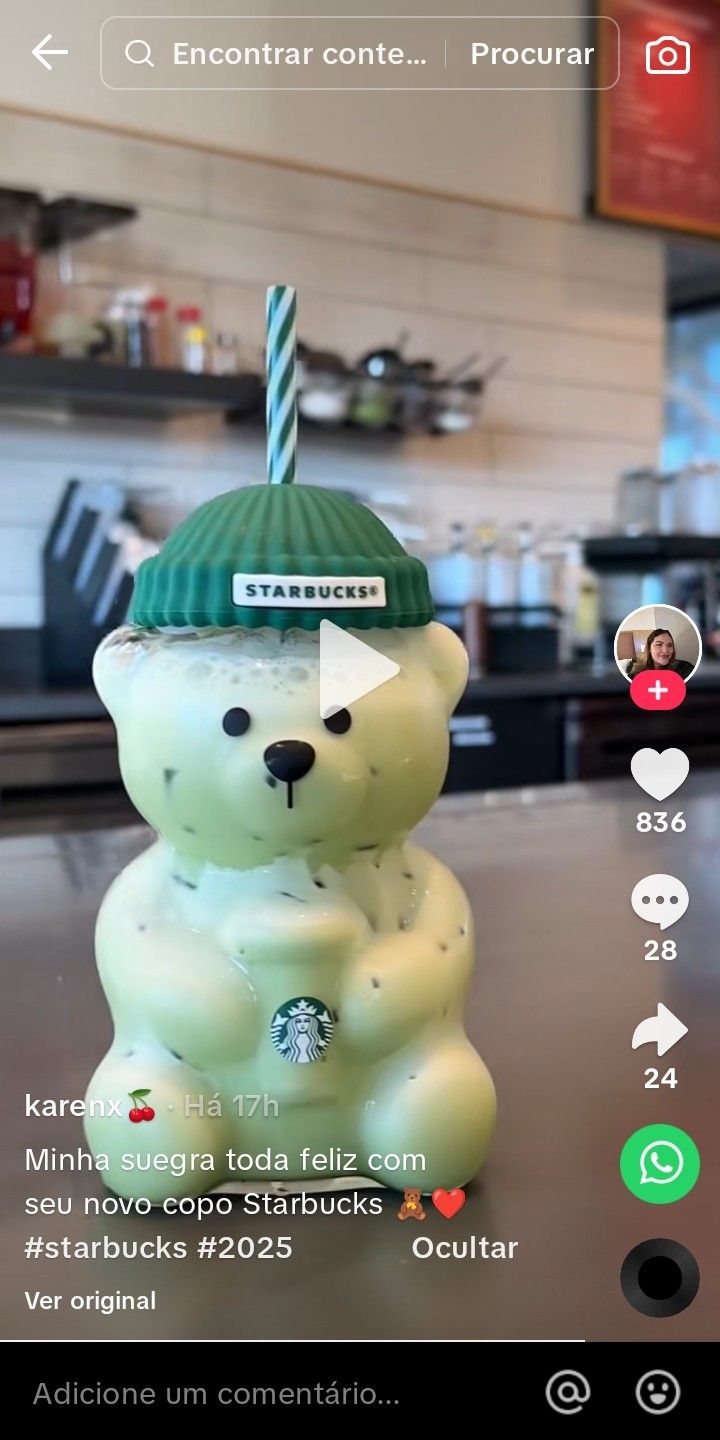720x1440 pixels.
Task: Tap 'Ver original' to see the original caption
Action: tap(90, 1301)
